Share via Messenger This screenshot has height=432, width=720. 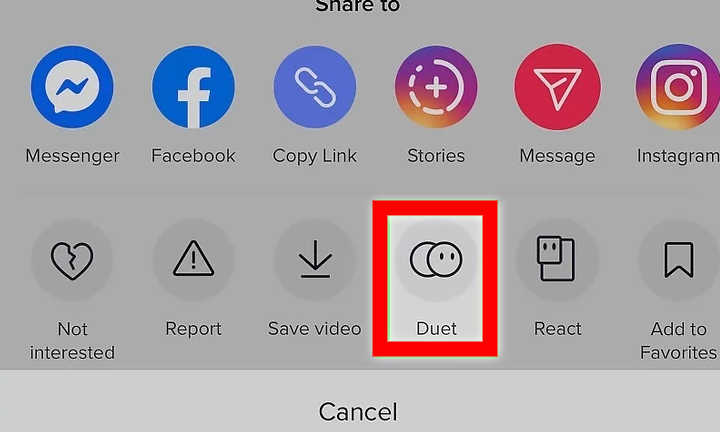pos(72,87)
